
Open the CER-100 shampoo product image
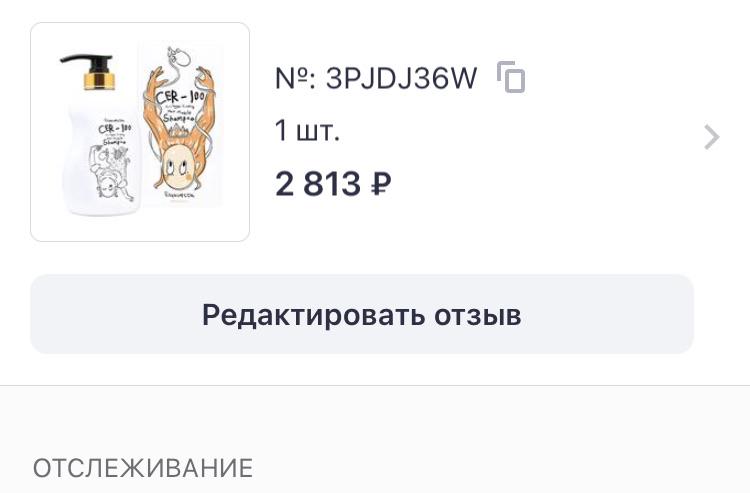(140, 132)
